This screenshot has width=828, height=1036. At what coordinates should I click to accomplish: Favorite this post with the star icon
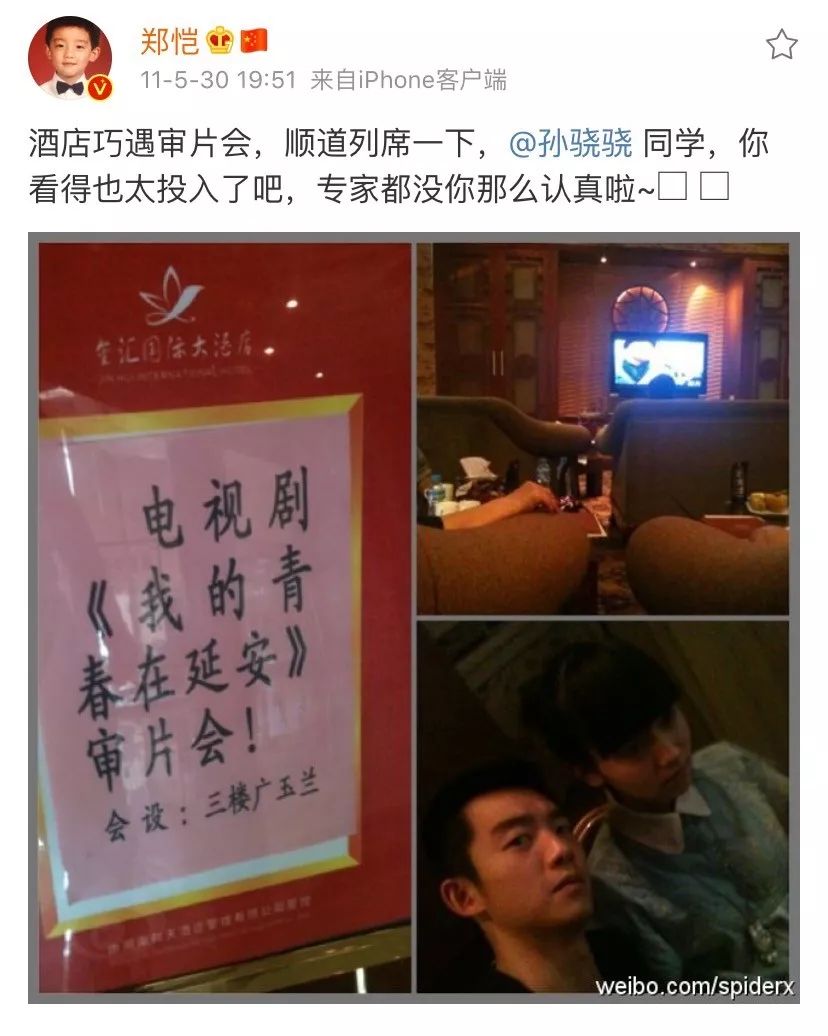click(782, 44)
